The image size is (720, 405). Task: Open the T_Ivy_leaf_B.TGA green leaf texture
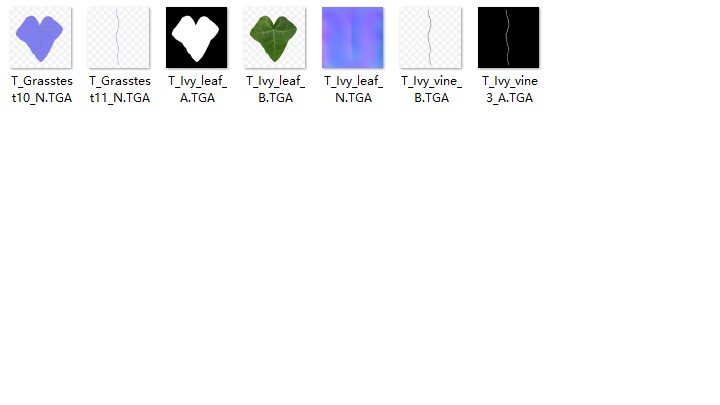click(275, 38)
